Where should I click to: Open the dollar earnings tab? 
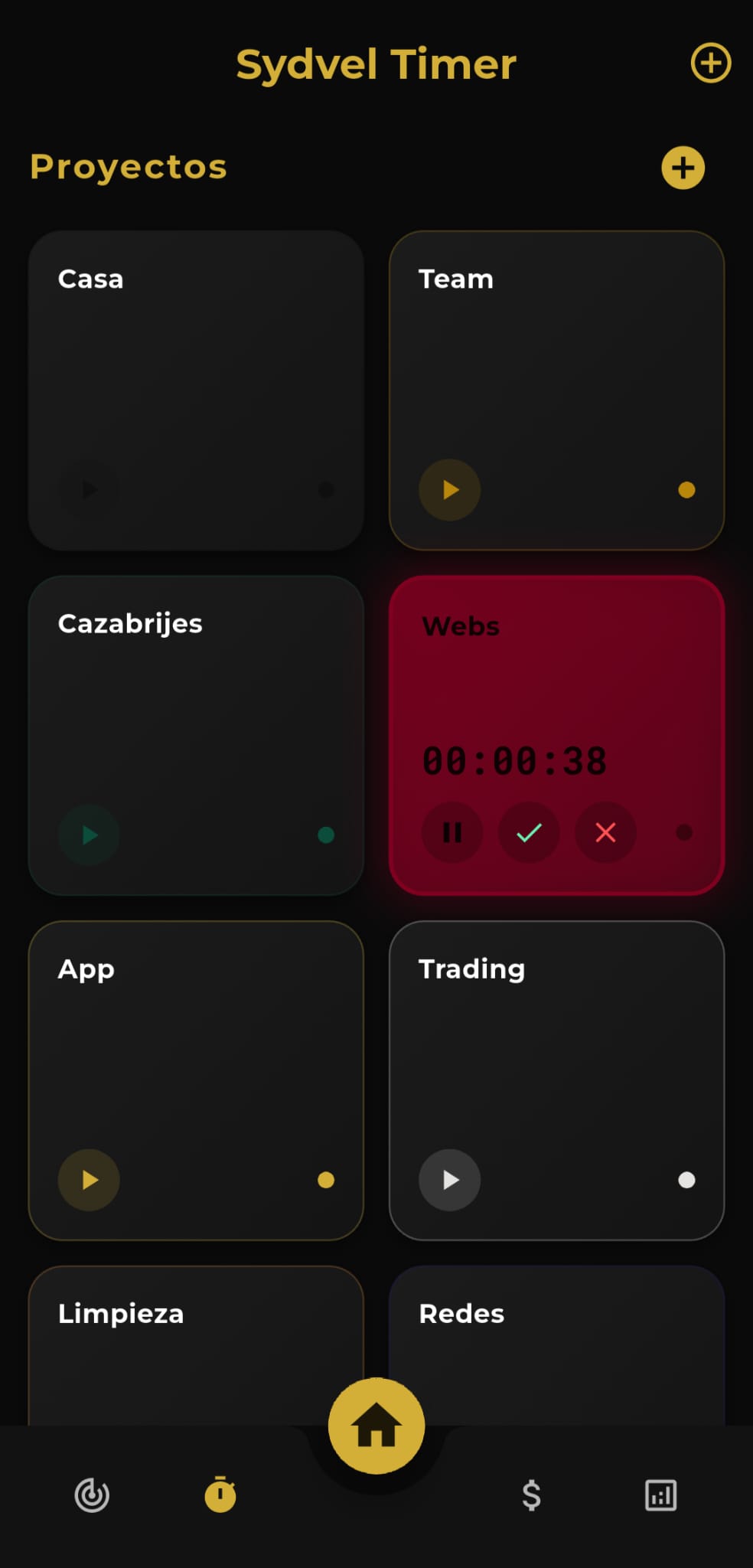click(x=531, y=1494)
